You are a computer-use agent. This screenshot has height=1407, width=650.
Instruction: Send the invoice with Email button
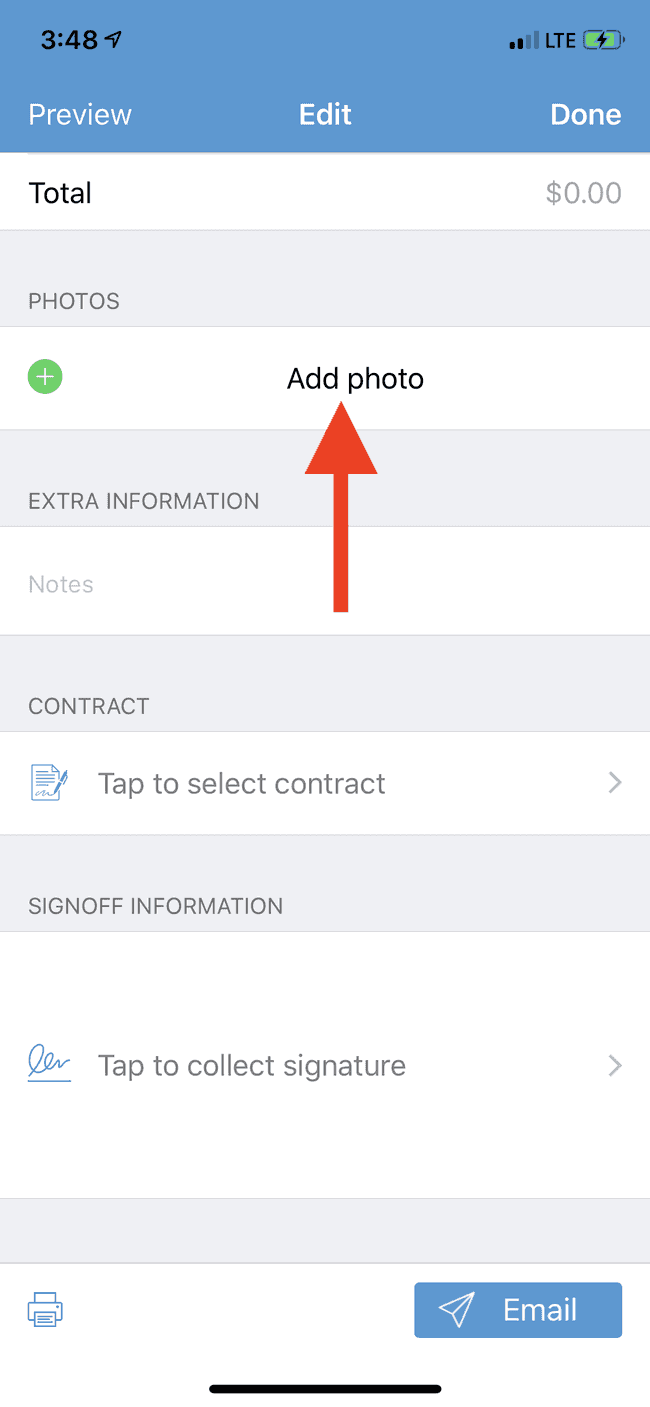(518, 1310)
